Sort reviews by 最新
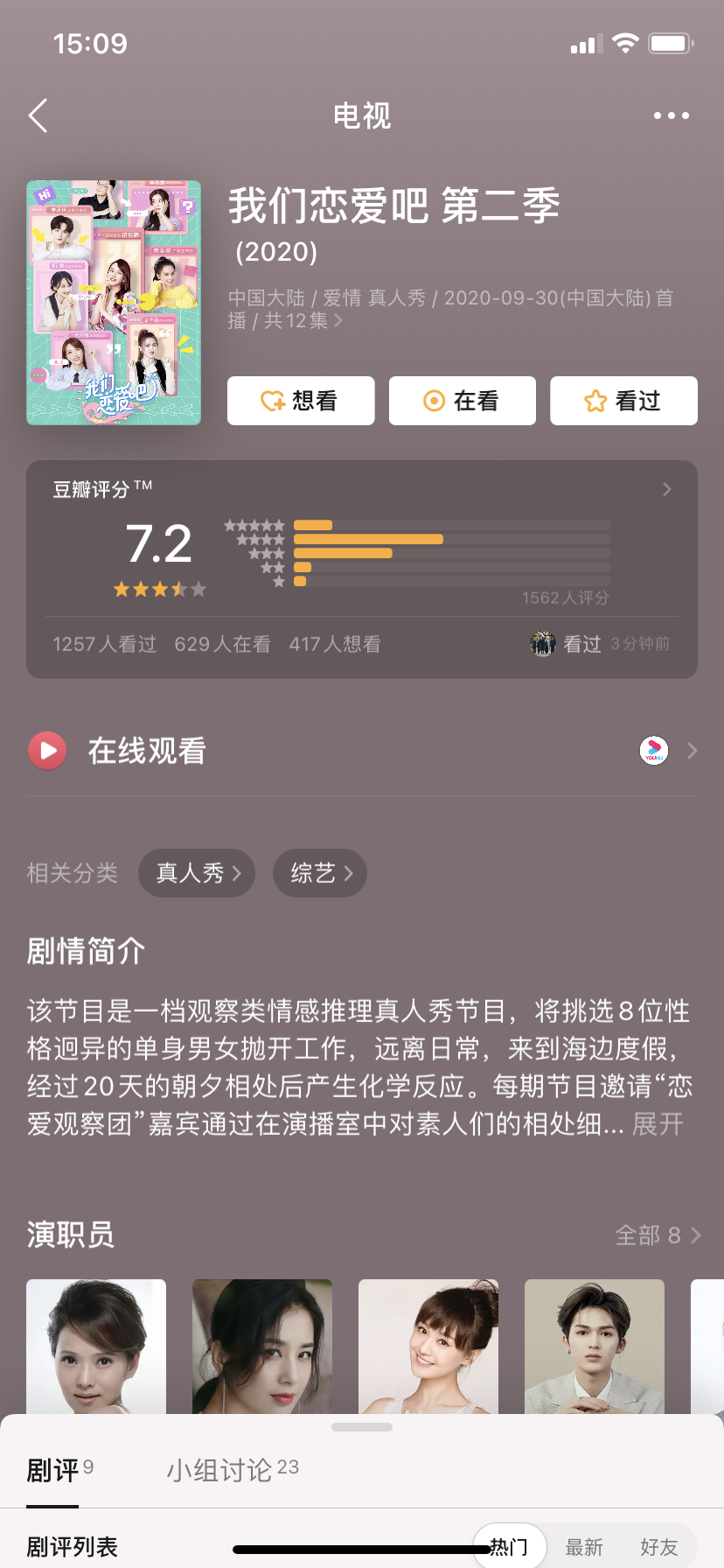 (584, 1547)
